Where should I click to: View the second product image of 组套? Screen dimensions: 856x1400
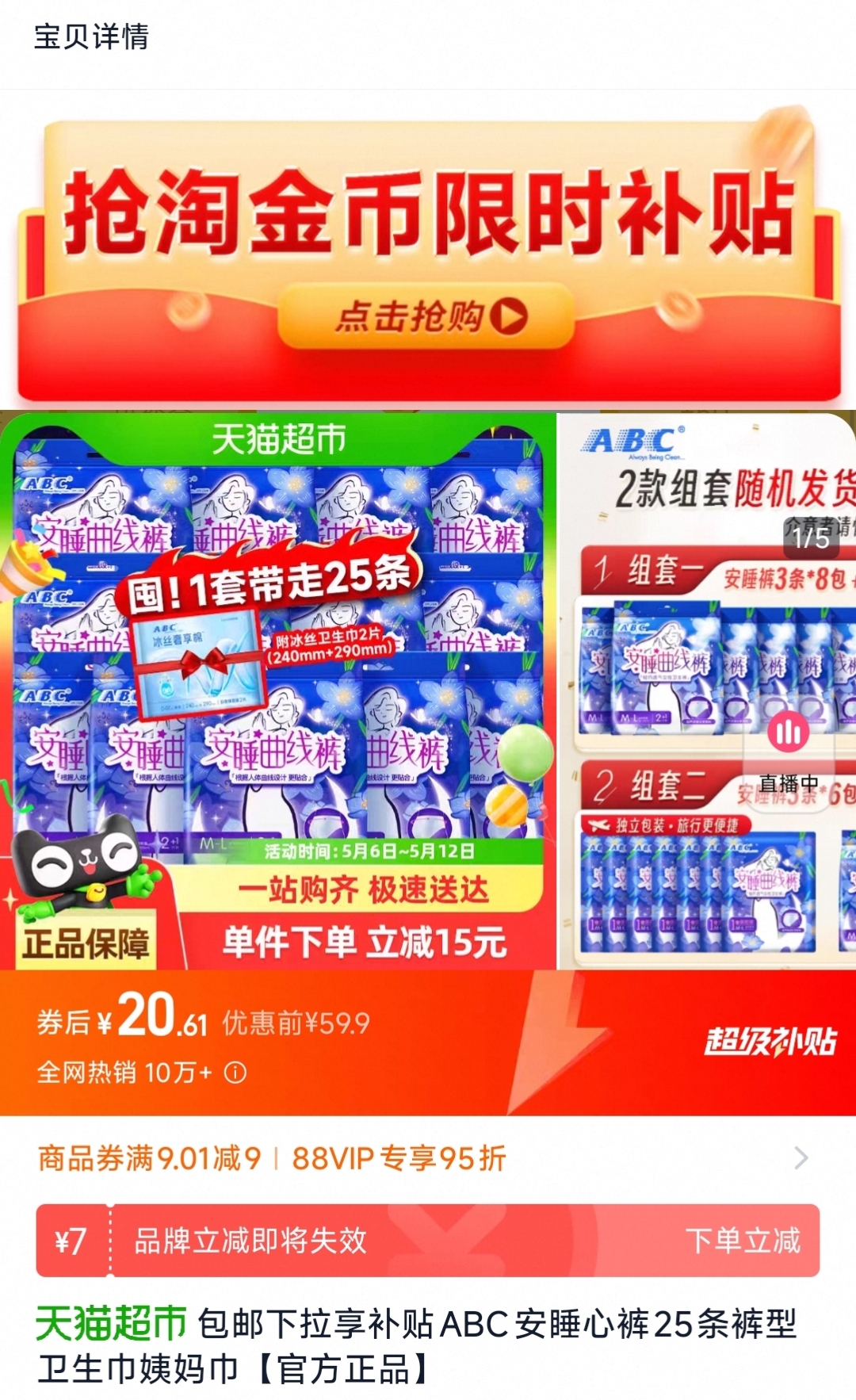pyautogui.click(x=708, y=690)
